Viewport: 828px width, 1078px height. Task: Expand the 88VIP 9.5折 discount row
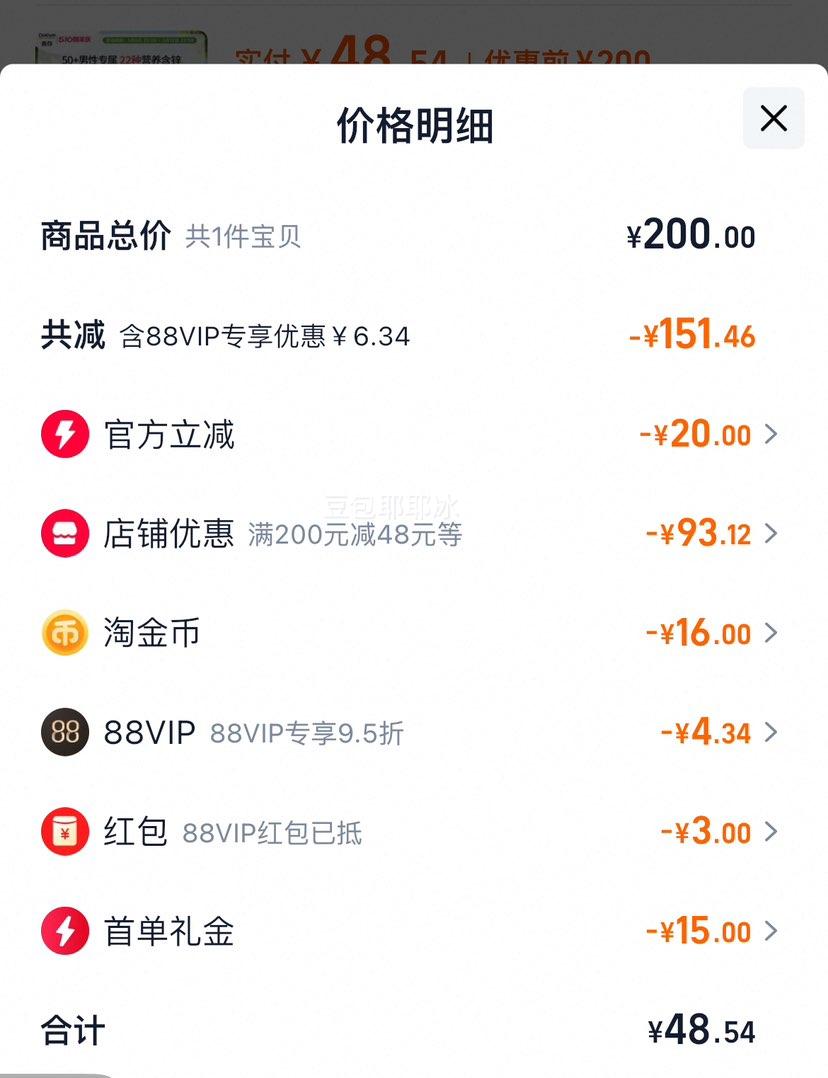(x=770, y=732)
